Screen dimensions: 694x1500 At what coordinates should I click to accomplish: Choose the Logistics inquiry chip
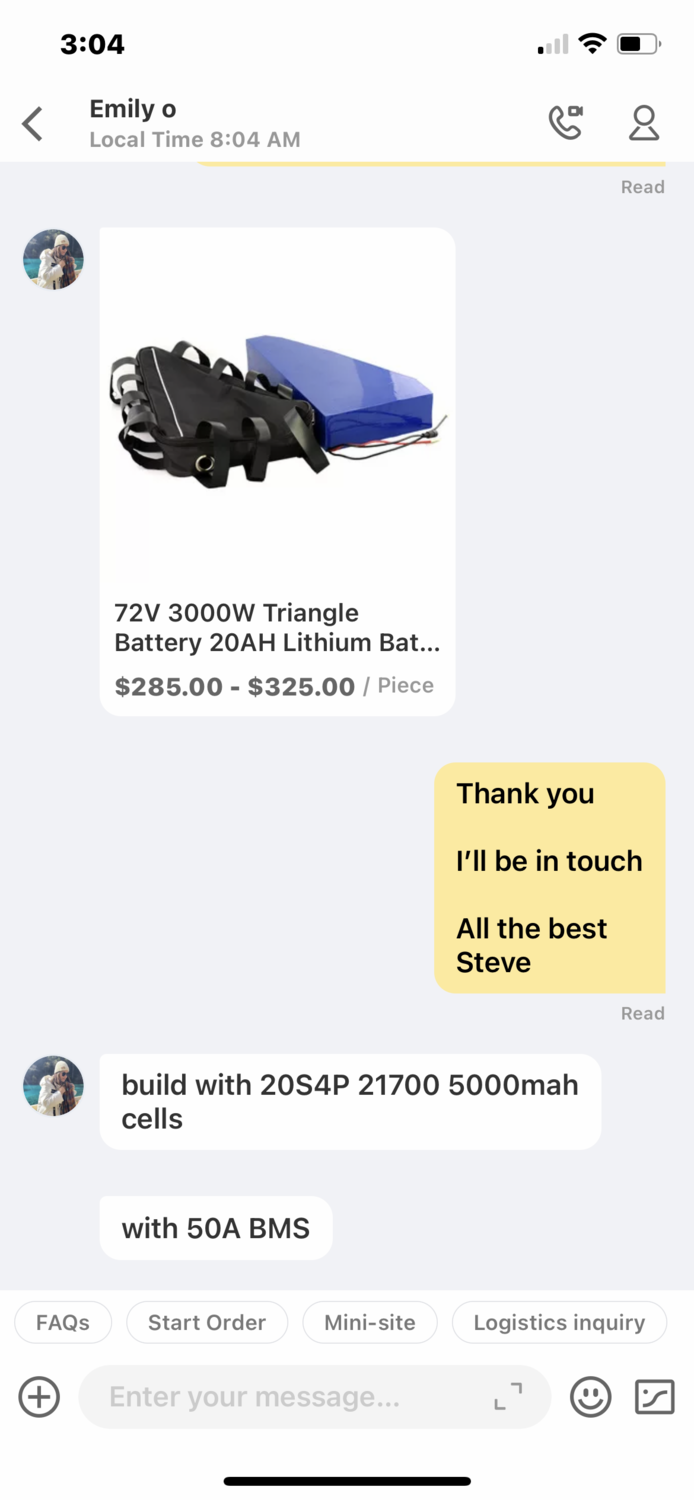(x=559, y=1322)
